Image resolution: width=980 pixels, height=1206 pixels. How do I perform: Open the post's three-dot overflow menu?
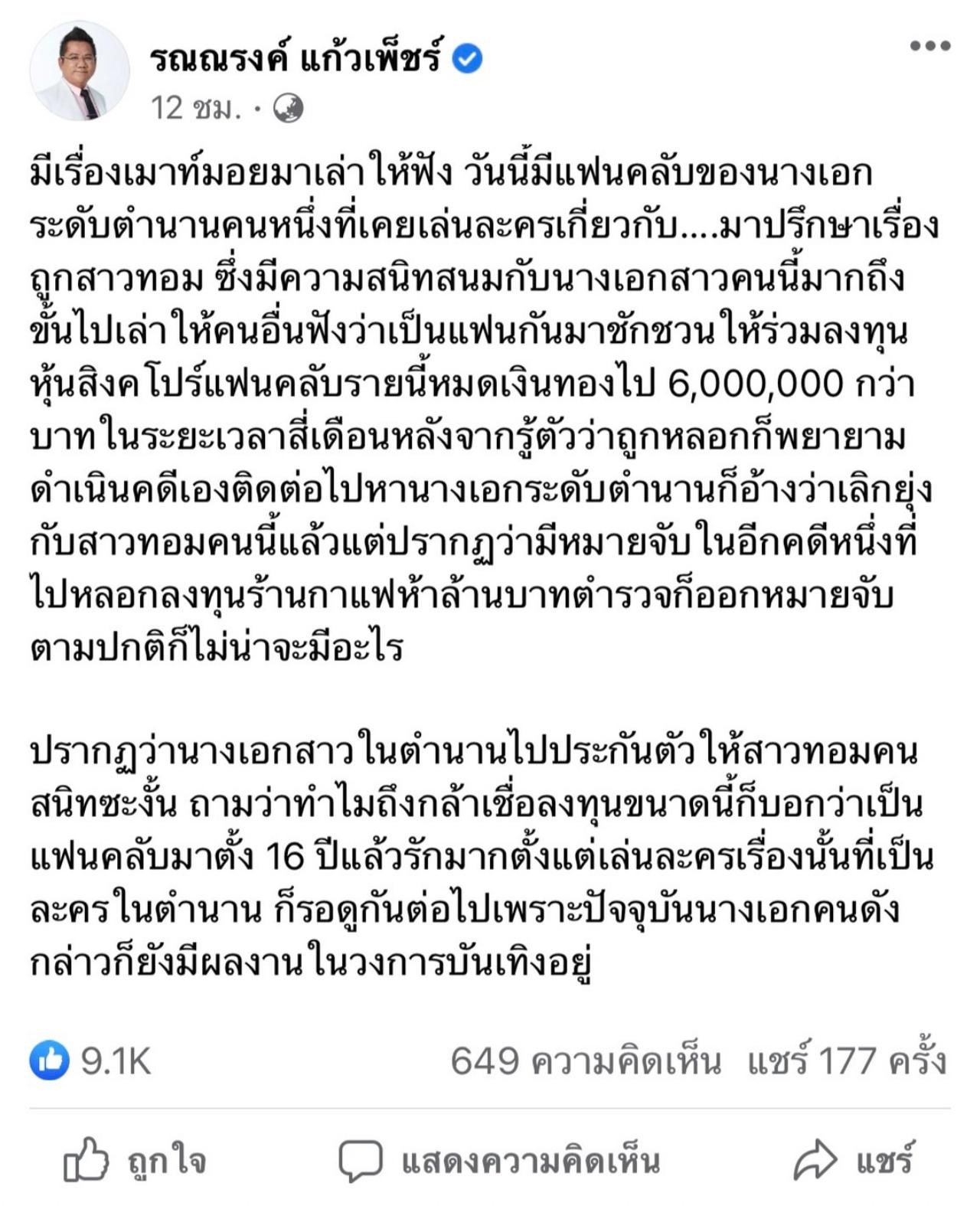(x=929, y=46)
